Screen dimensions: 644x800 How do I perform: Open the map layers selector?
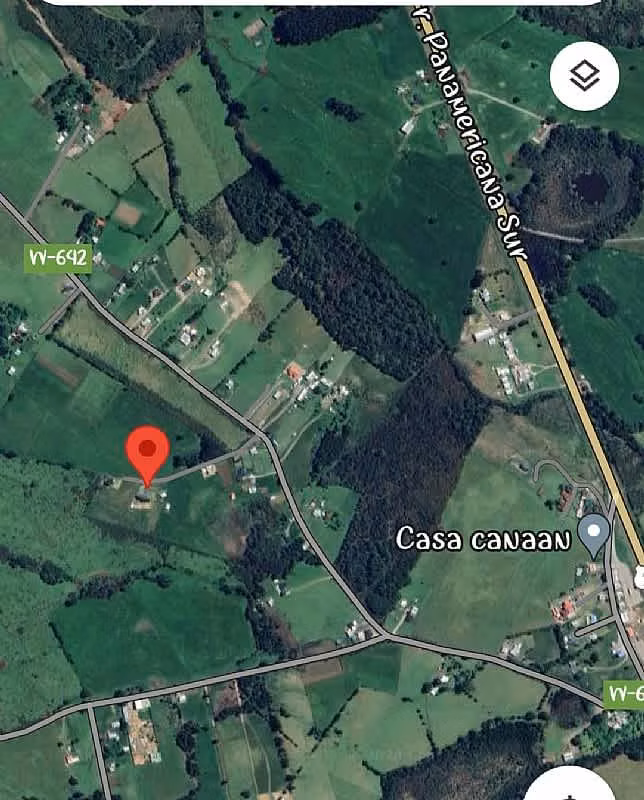(x=584, y=76)
